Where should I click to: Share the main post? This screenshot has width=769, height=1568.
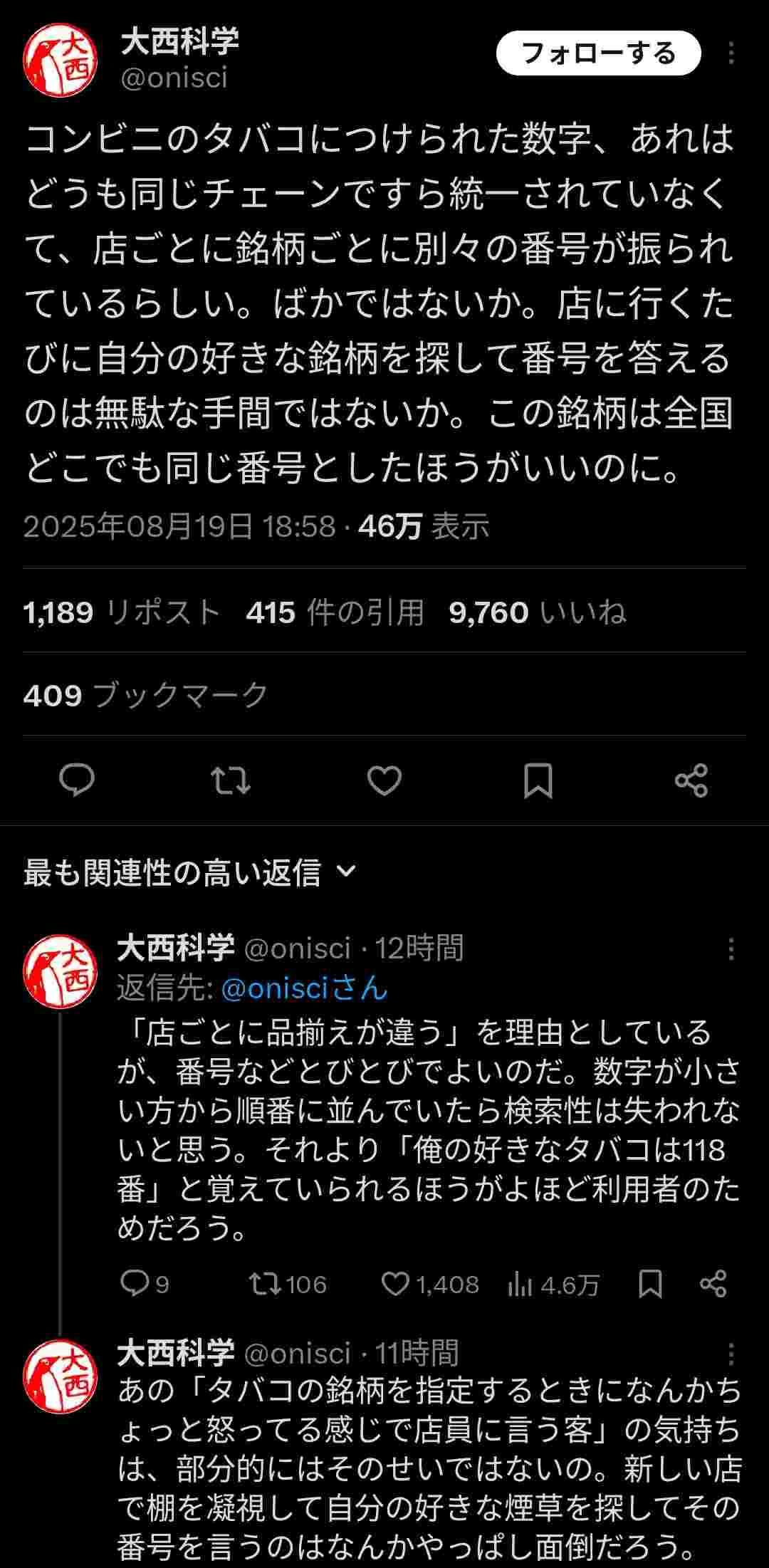tap(691, 780)
